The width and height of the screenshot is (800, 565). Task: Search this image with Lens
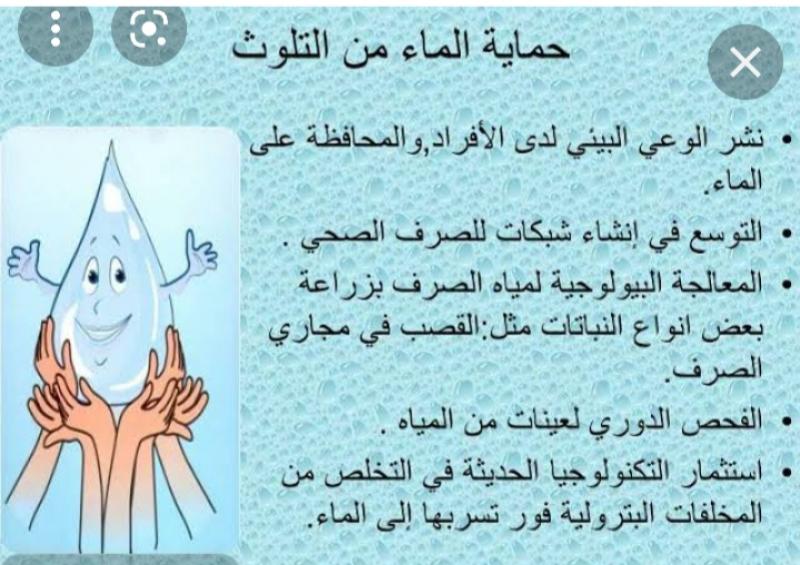coord(149,30)
